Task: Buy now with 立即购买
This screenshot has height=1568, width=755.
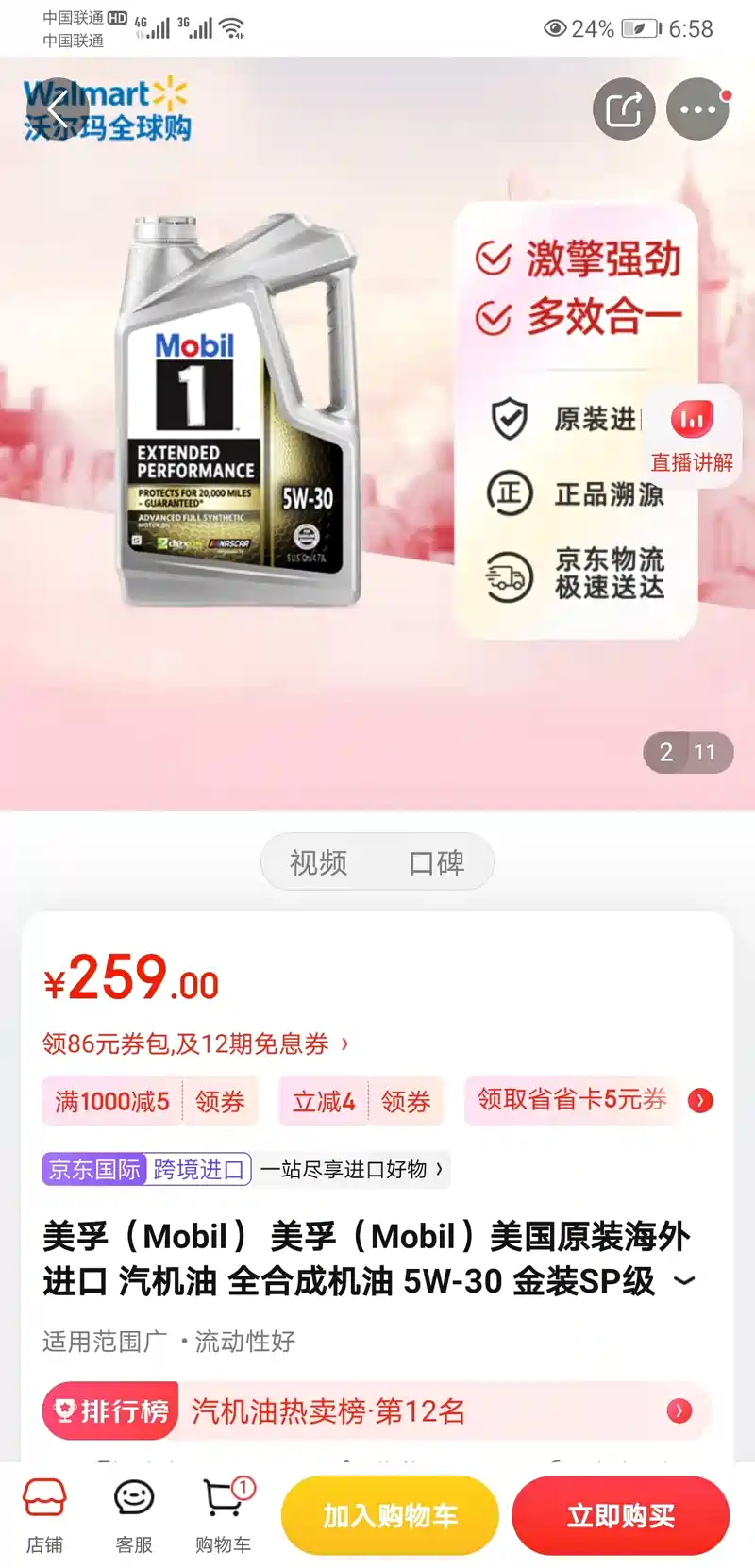Action: (x=620, y=1516)
